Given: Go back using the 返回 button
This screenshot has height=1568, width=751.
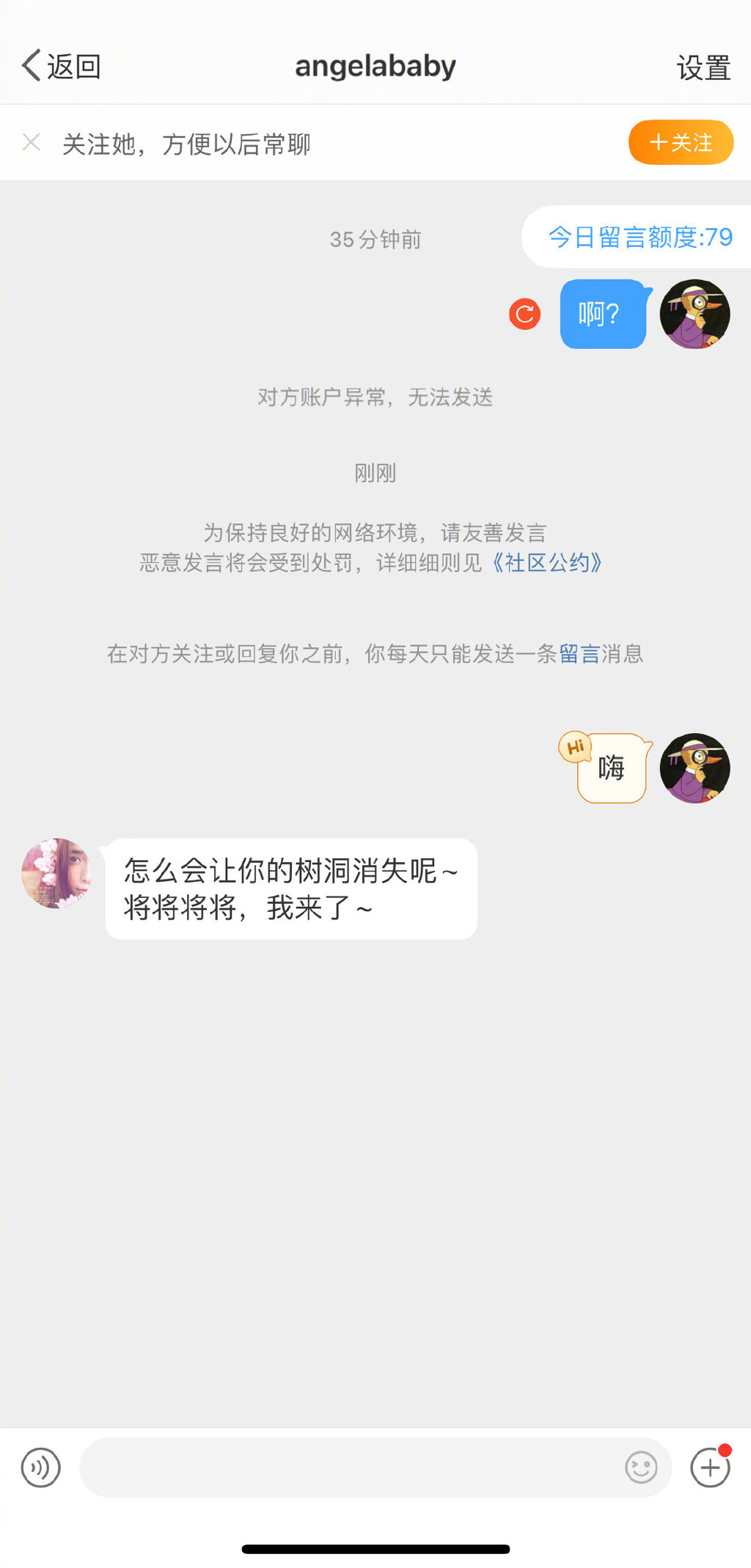Looking at the screenshot, I should 61,66.
